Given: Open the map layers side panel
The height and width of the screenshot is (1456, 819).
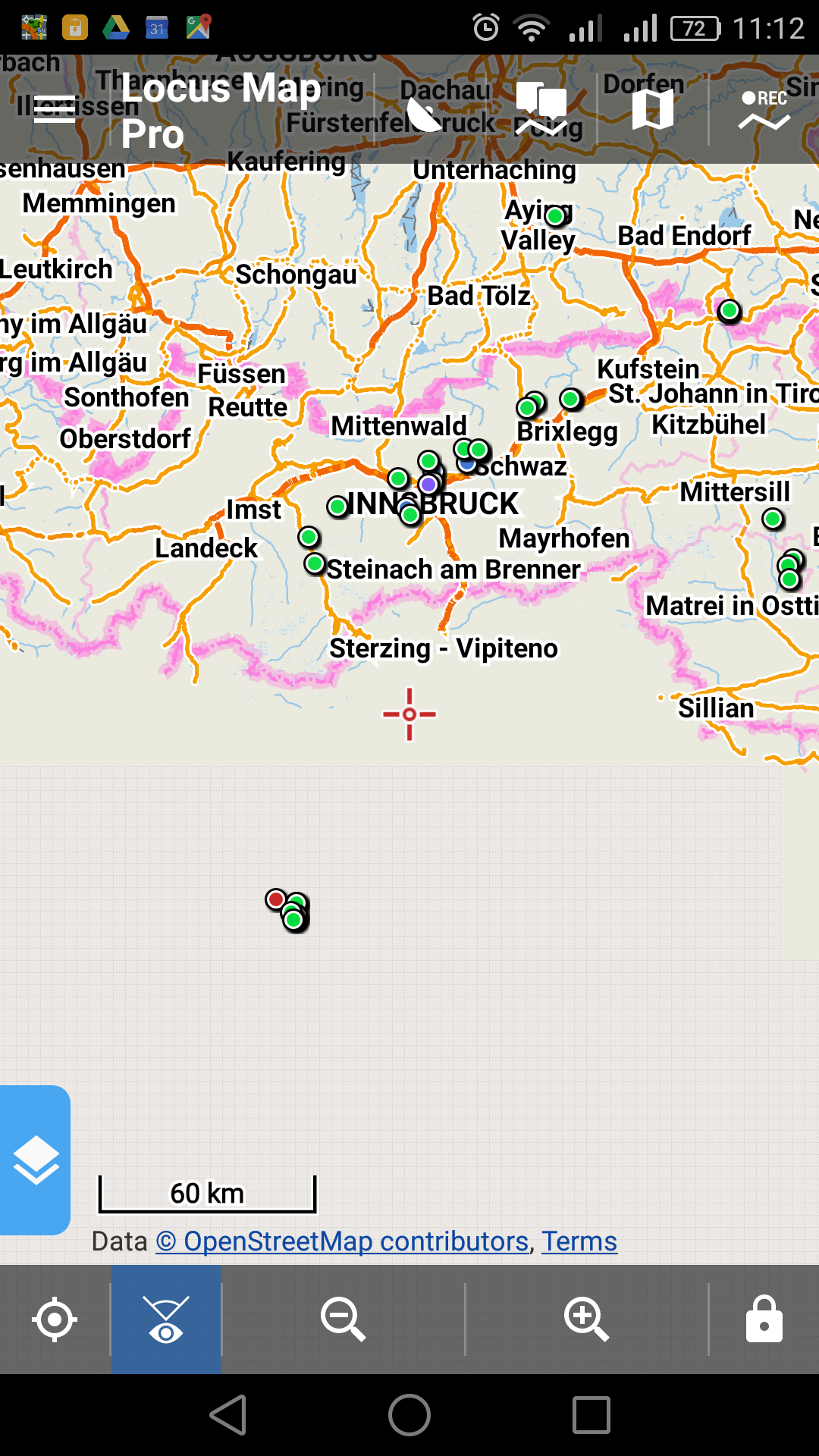Looking at the screenshot, I should (35, 1160).
